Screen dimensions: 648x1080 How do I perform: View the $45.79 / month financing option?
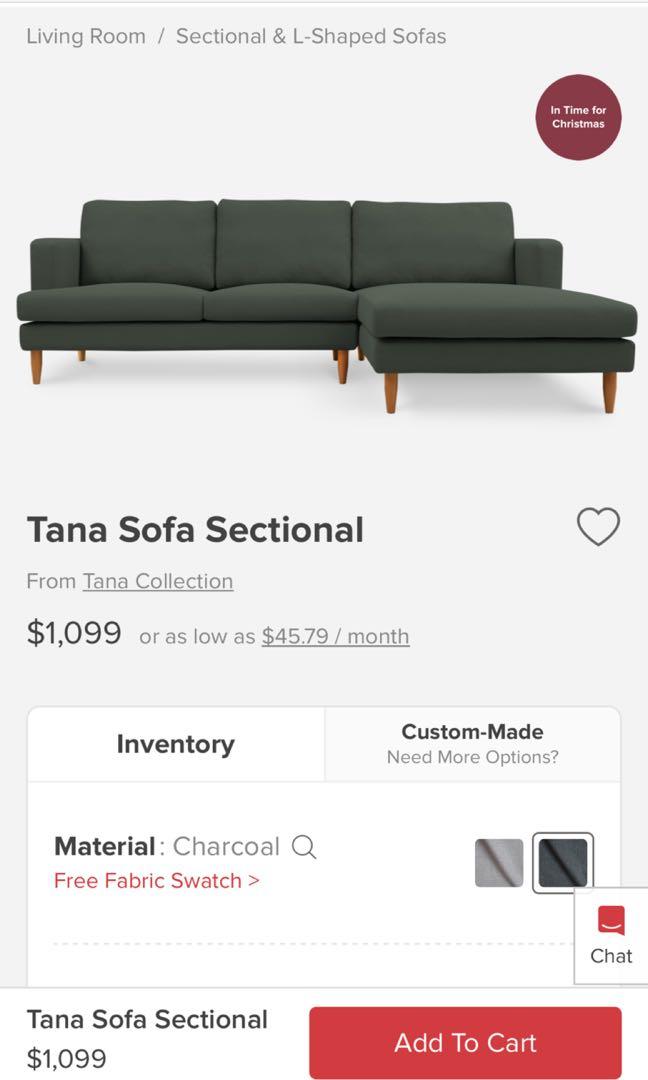pyautogui.click(x=335, y=636)
